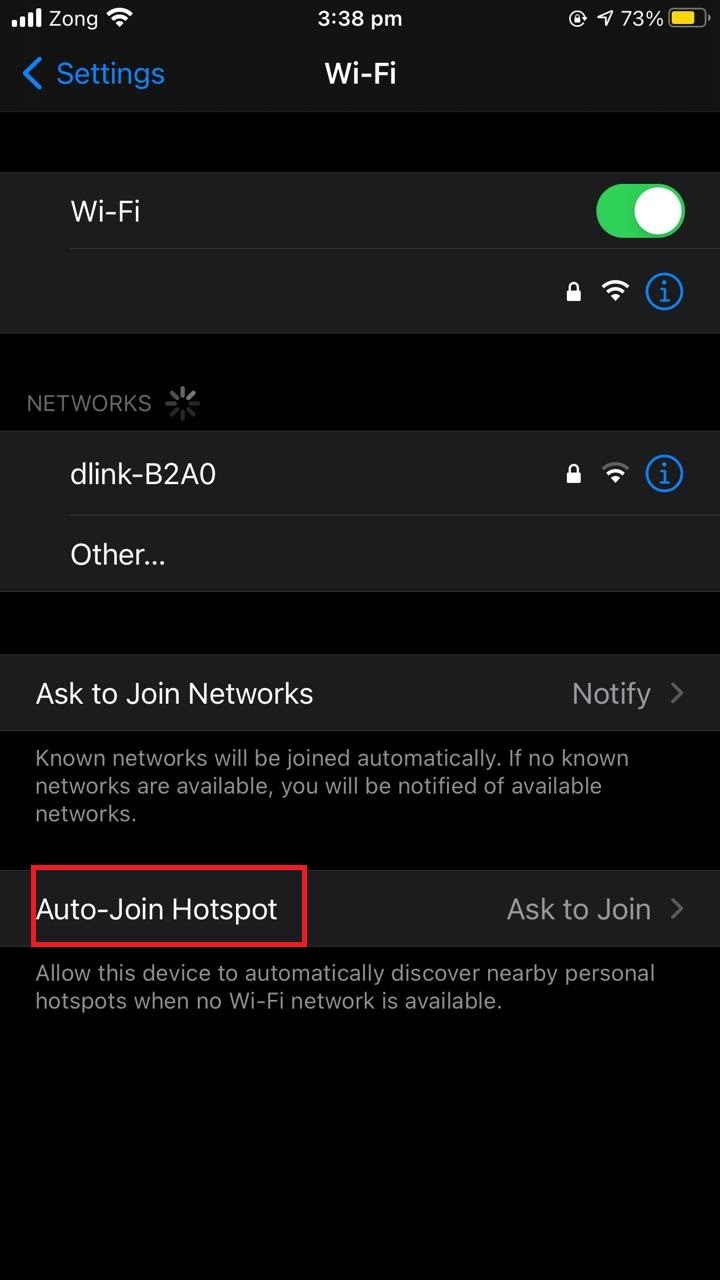
Task: Go back to Settings
Action: [x=93, y=73]
